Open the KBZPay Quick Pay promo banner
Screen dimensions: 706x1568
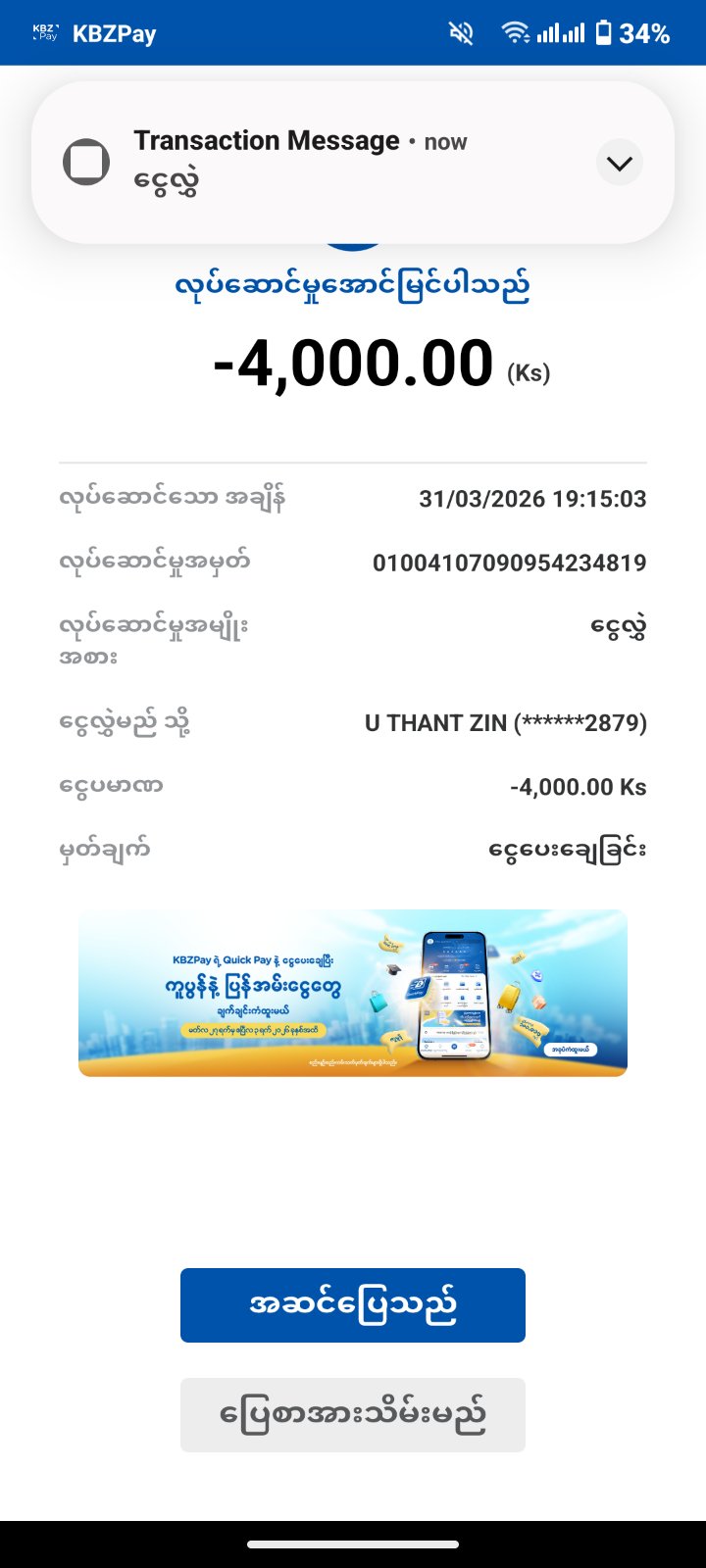pos(353,993)
